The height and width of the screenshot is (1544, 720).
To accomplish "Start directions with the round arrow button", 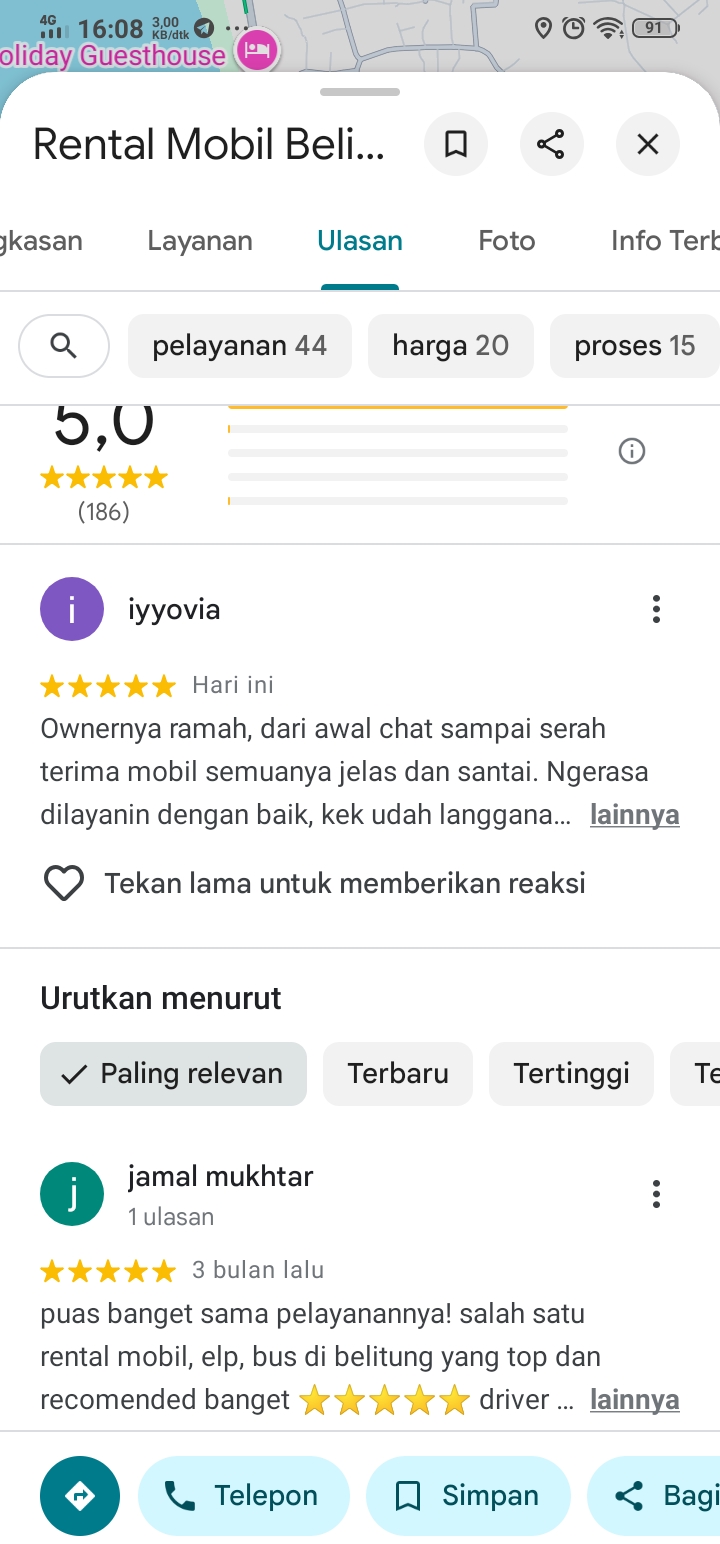I will click(x=80, y=1496).
